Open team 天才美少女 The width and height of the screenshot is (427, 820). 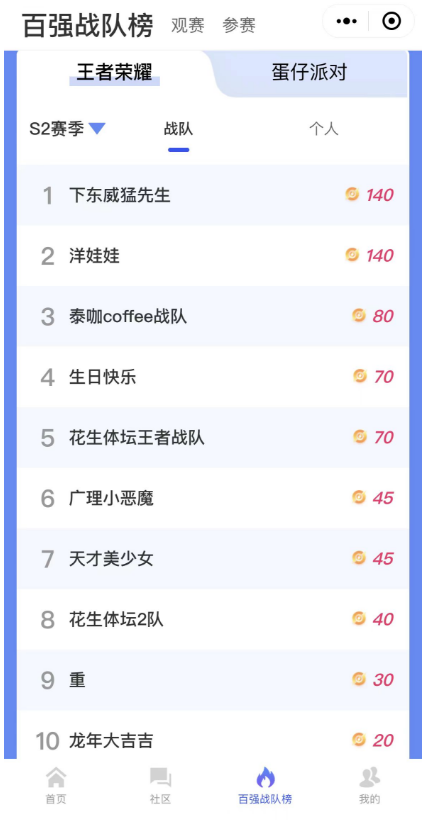point(213,559)
